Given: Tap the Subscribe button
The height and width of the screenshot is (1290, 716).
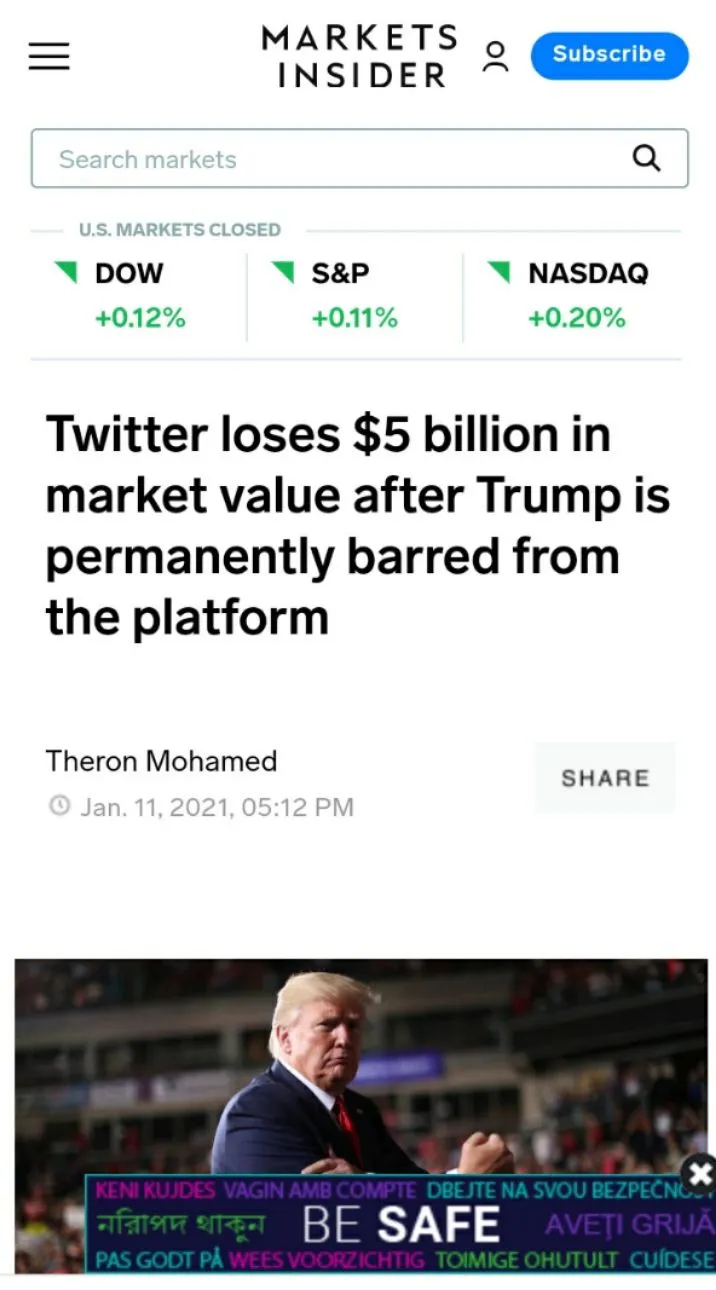Looking at the screenshot, I should click(609, 55).
